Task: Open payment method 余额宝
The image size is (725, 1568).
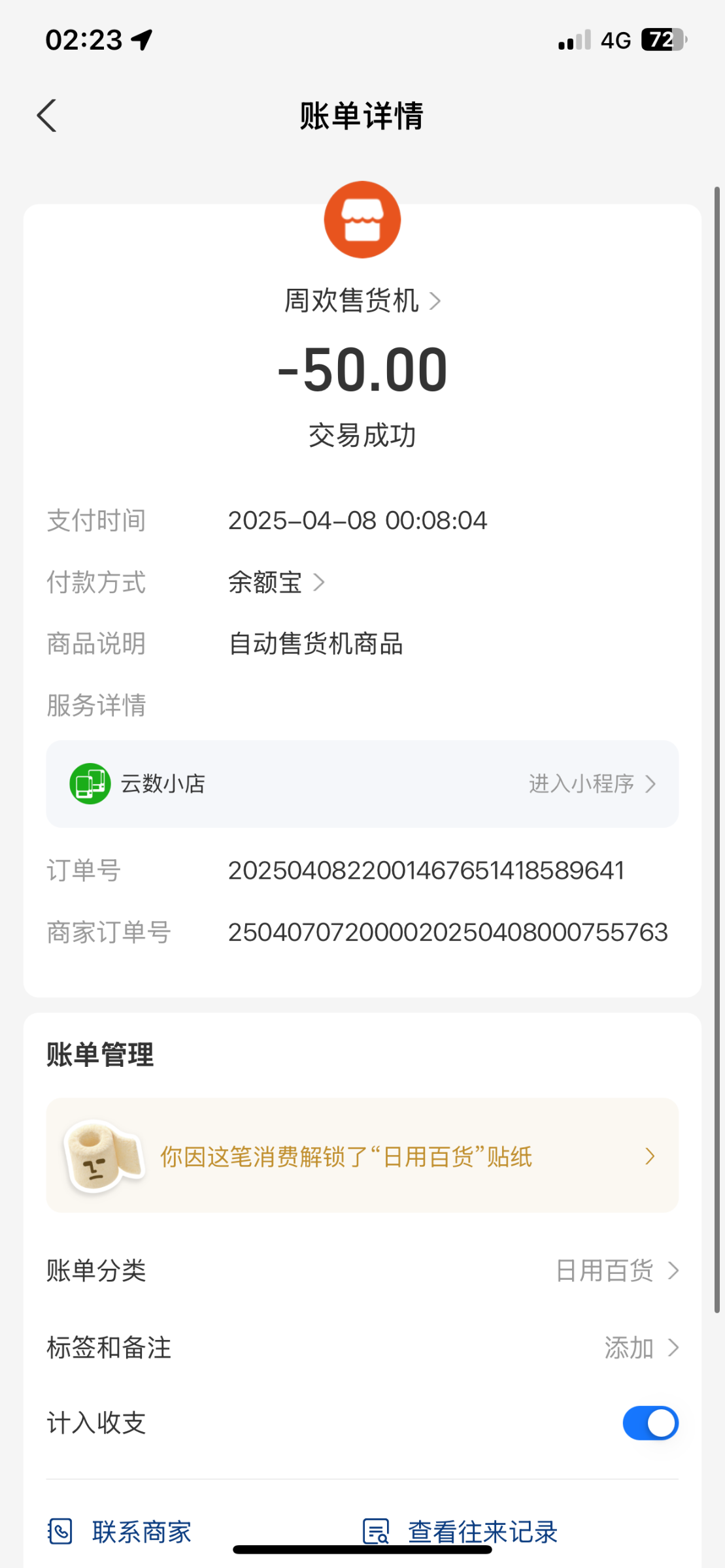Action: [x=276, y=582]
